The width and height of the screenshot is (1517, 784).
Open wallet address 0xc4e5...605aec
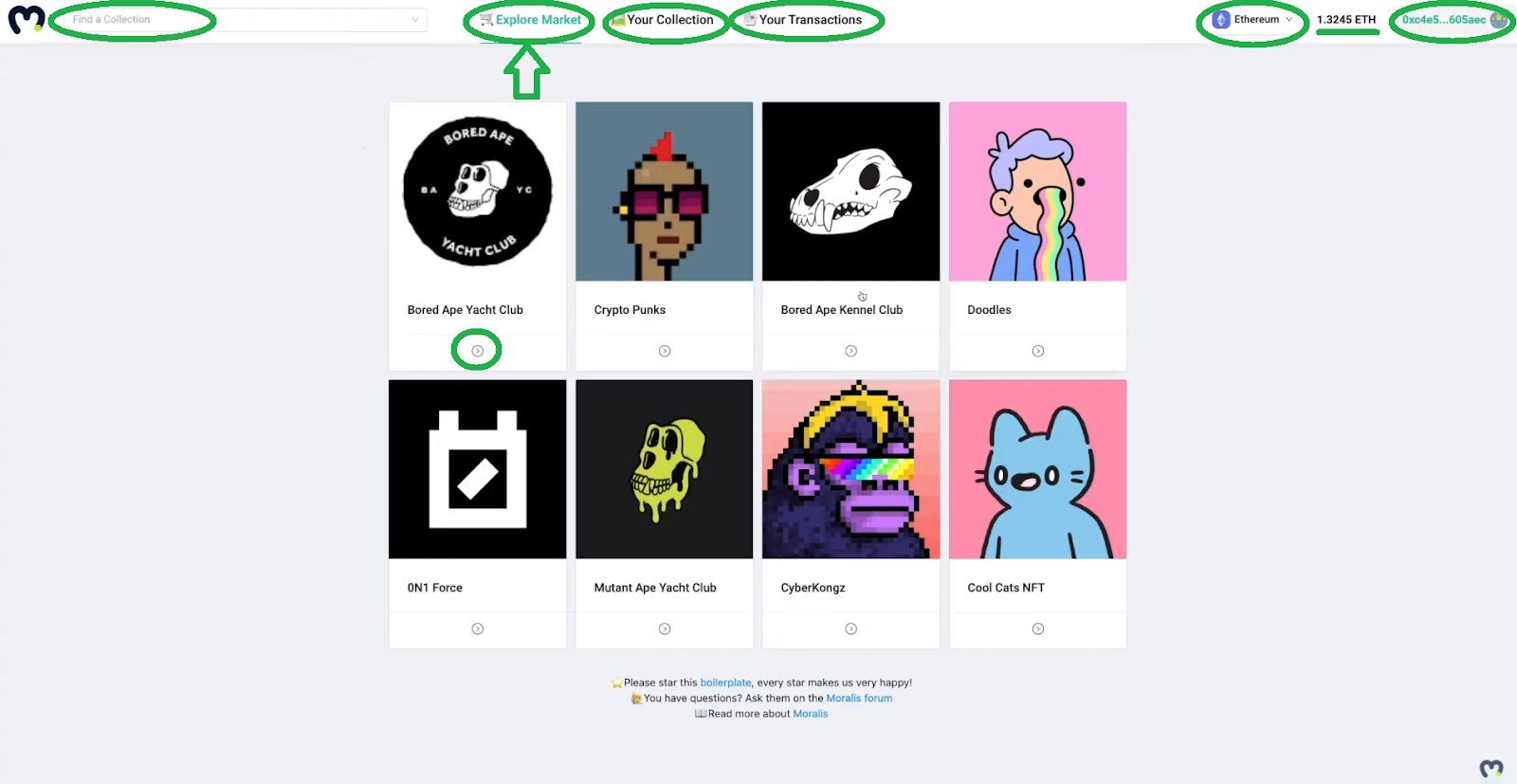tap(1444, 20)
